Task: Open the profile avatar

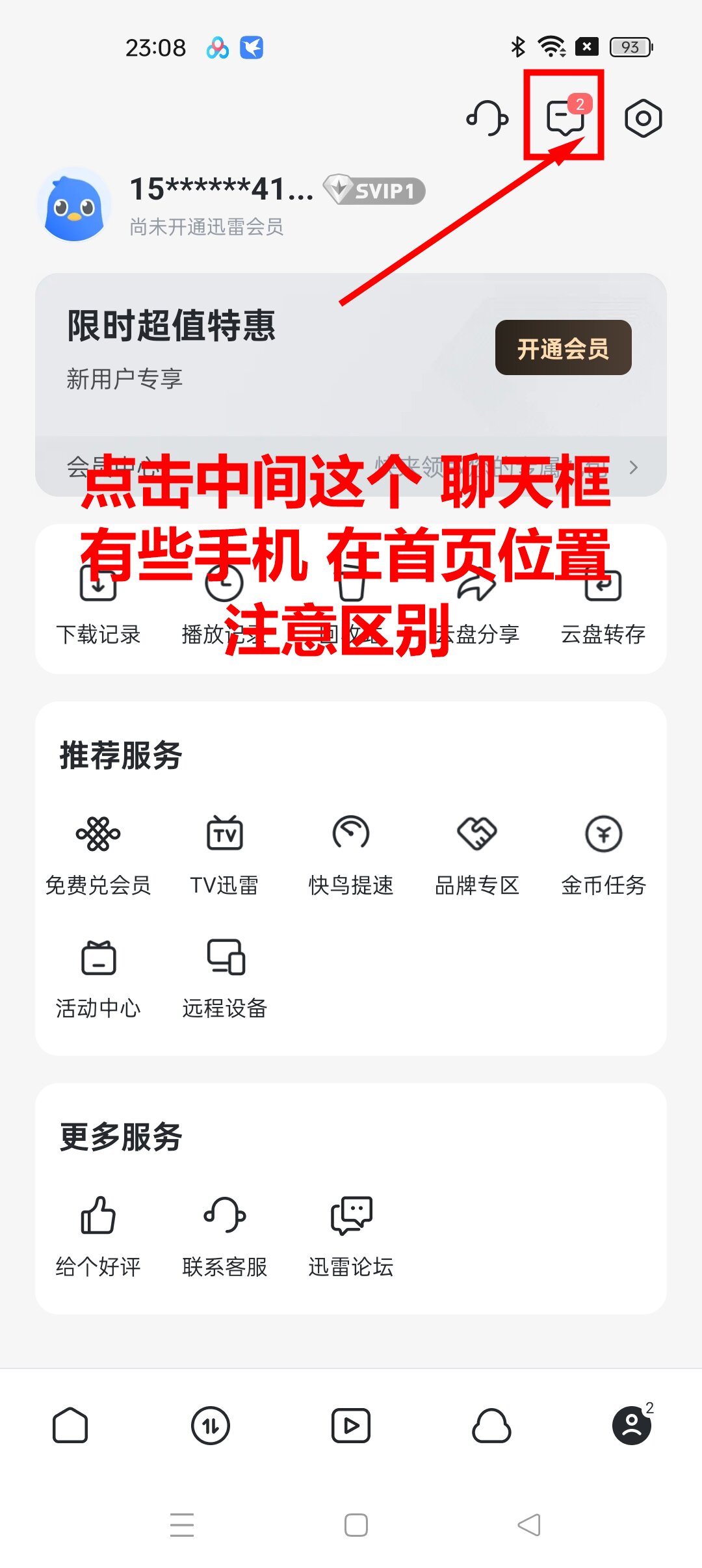Action: [x=74, y=206]
